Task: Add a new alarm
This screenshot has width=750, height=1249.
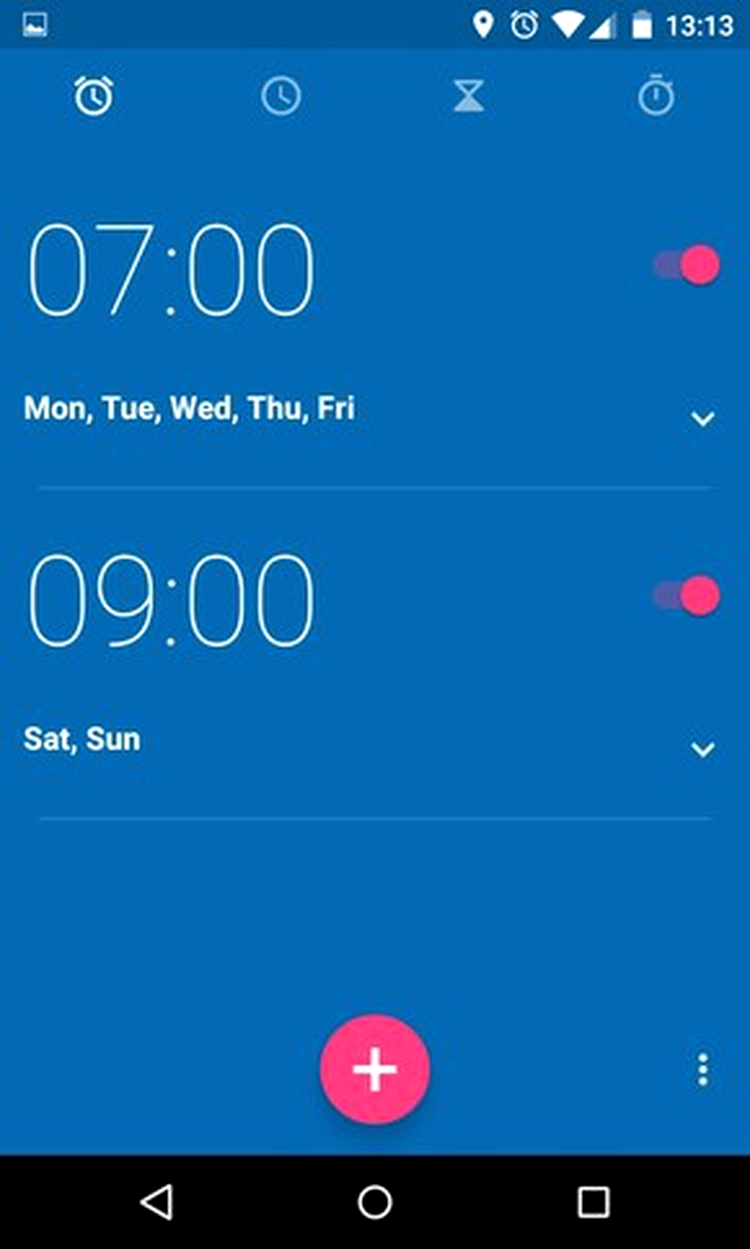Action: point(375,1069)
